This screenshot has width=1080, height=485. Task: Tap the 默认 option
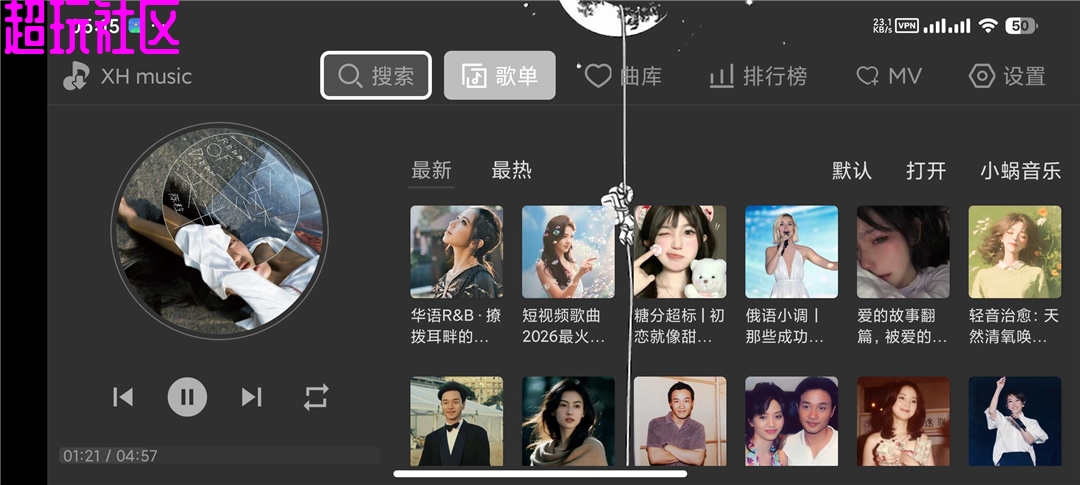pyautogui.click(x=852, y=170)
